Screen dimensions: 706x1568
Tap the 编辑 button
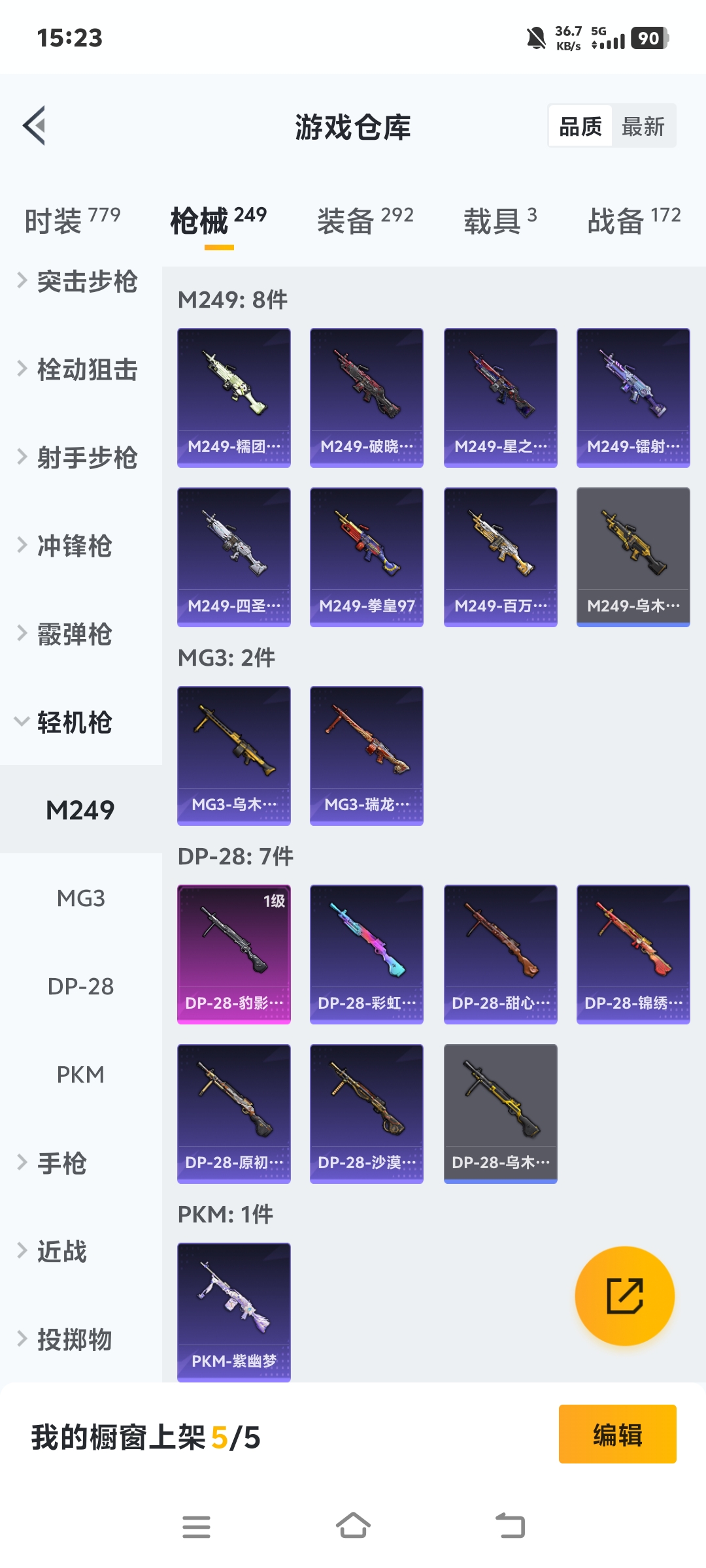617,1435
